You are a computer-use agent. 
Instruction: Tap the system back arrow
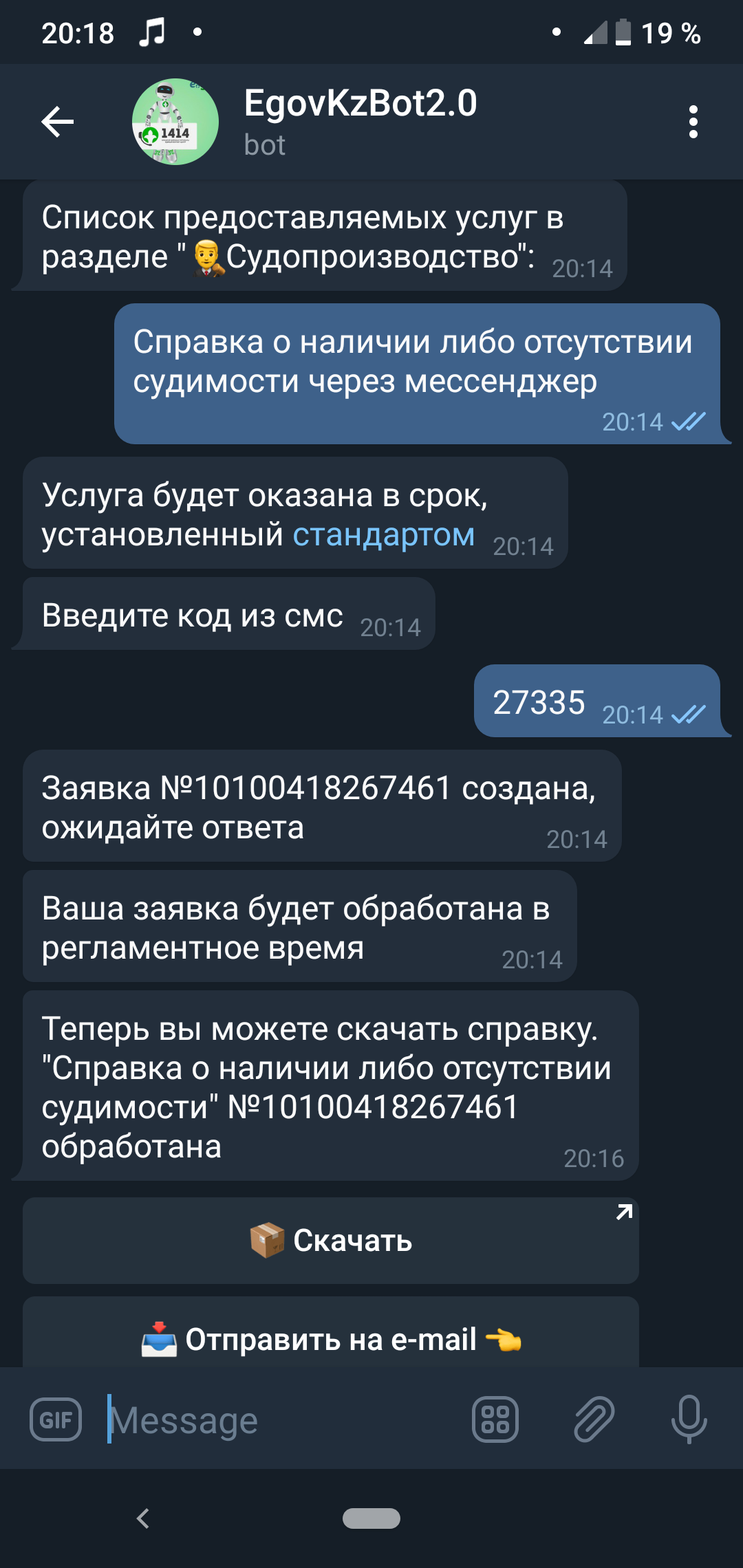click(x=143, y=1518)
